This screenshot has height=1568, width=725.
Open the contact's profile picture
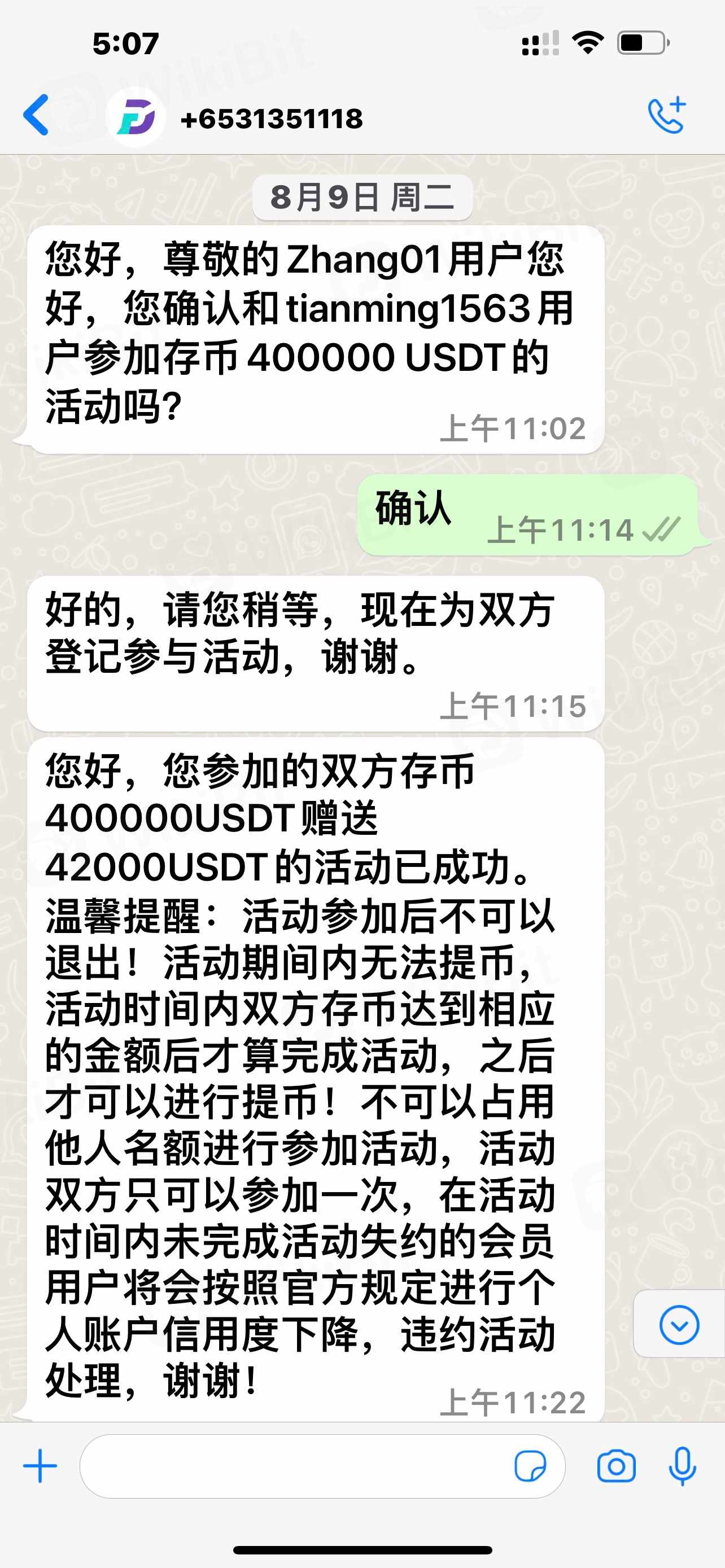coord(136,117)
